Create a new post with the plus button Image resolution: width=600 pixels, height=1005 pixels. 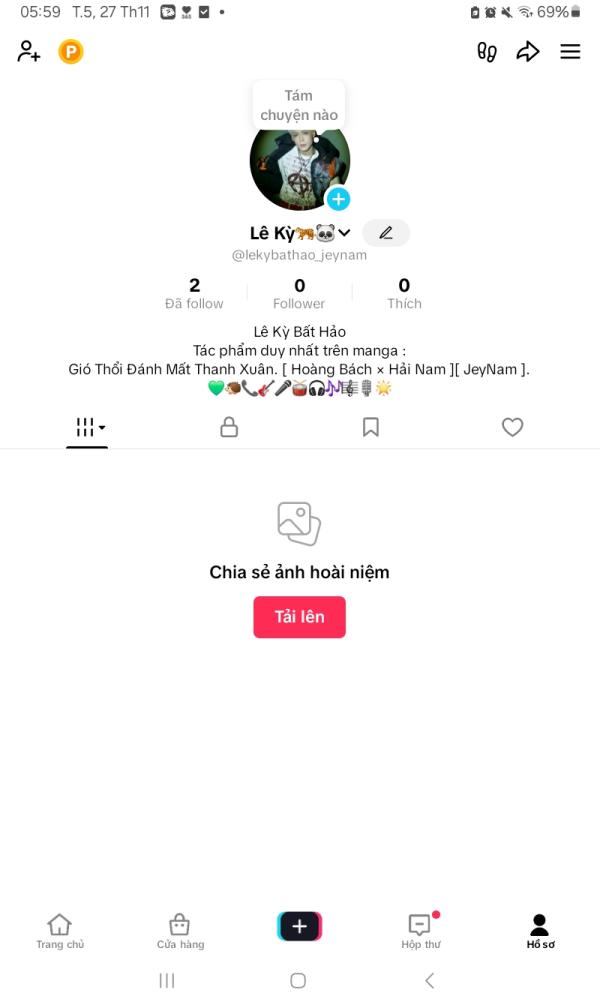point(299,926)
